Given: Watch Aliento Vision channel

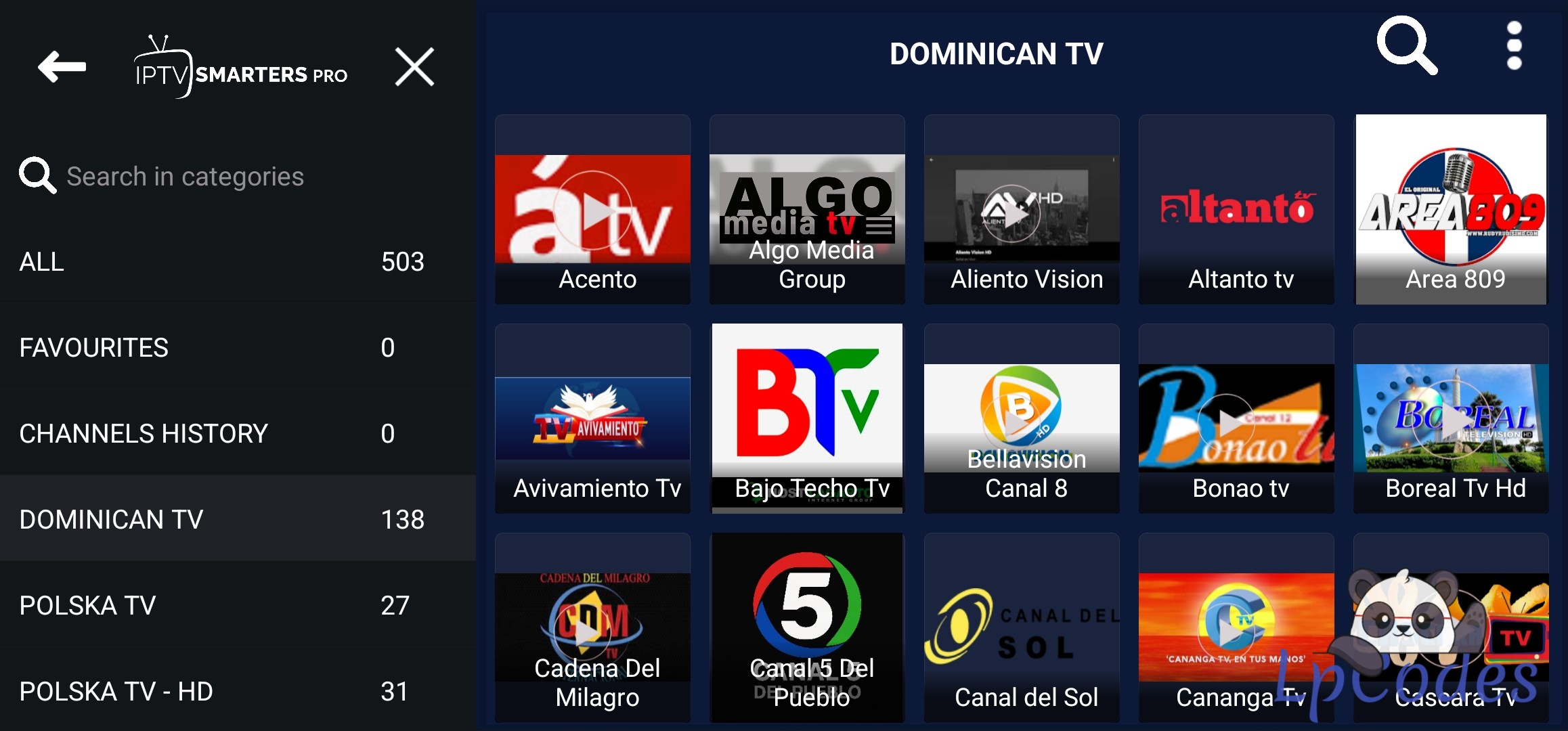Looking at the screenshot, I should (1022, 210).
